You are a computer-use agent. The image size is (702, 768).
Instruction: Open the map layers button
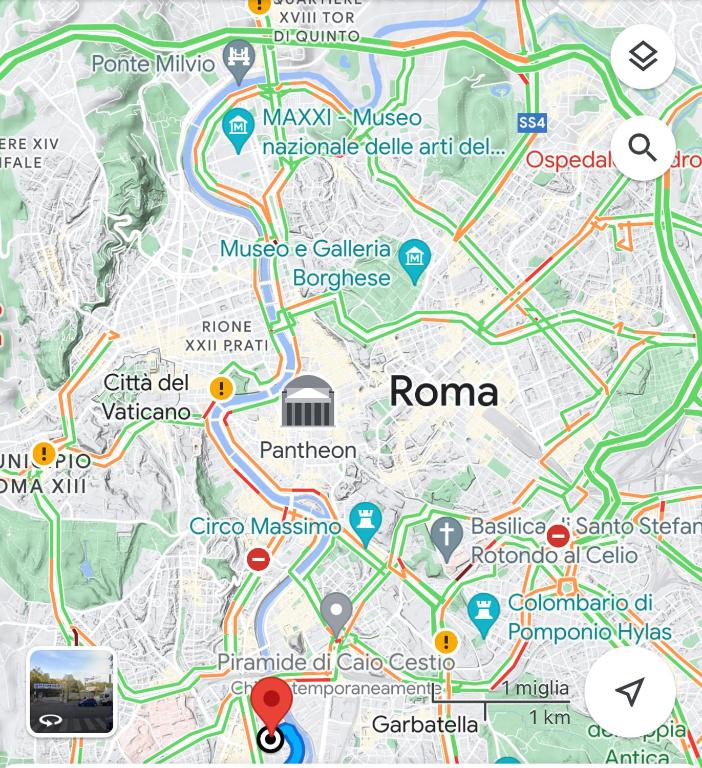click(642, 57)
